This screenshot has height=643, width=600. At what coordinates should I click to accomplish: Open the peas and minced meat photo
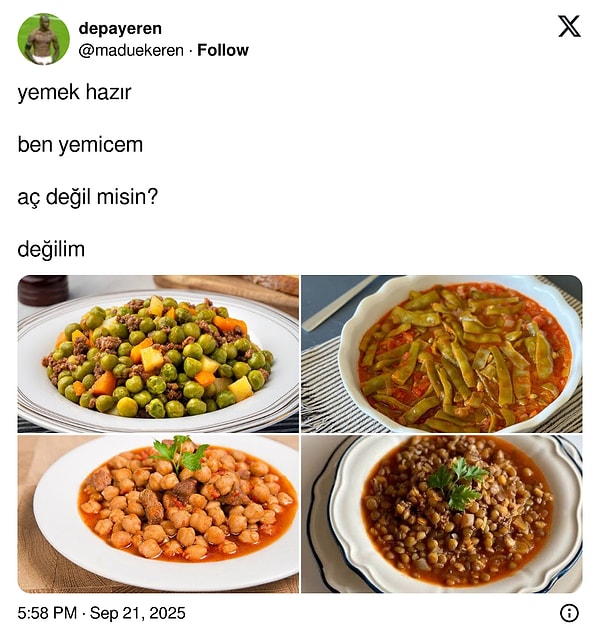(x=158, y=353)
